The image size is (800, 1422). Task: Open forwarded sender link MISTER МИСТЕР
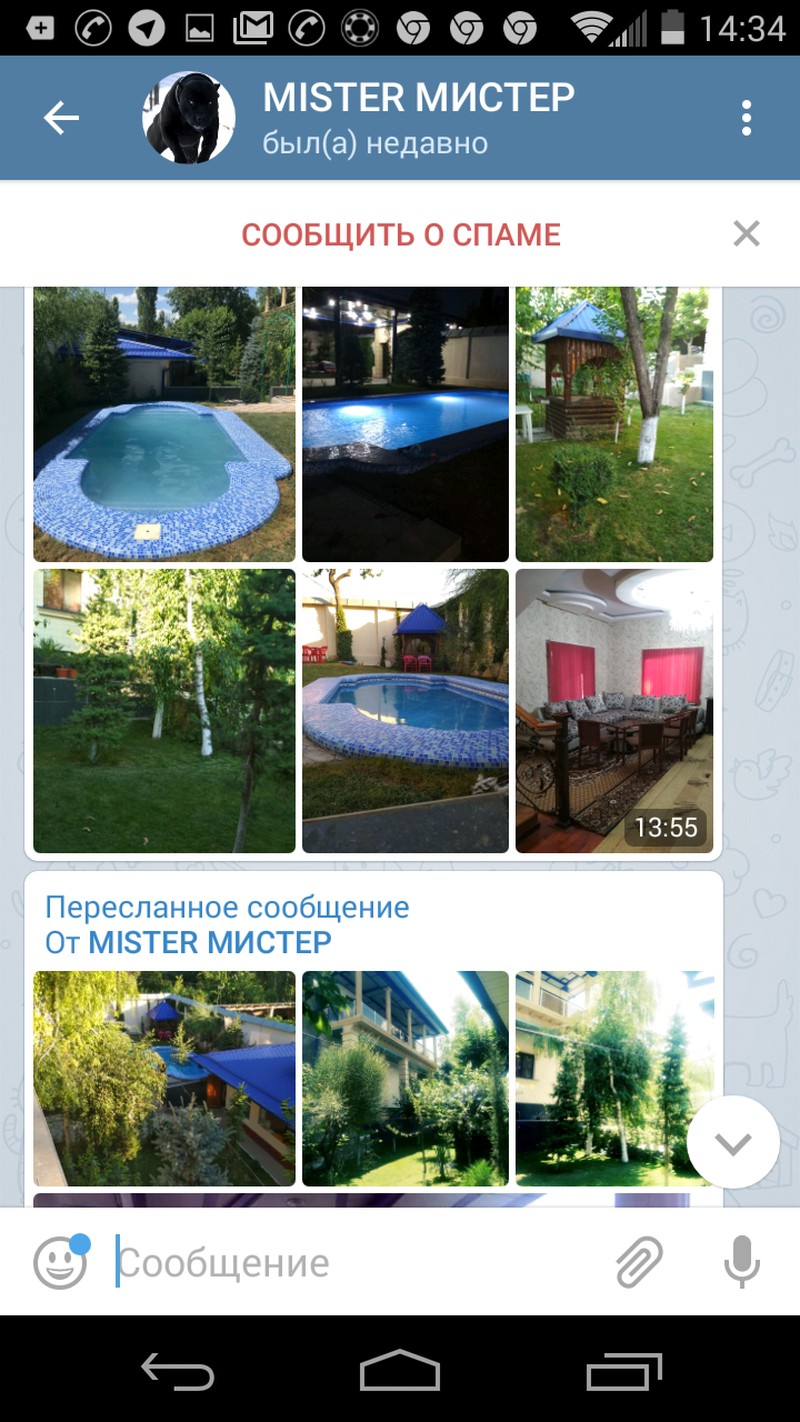210,942
